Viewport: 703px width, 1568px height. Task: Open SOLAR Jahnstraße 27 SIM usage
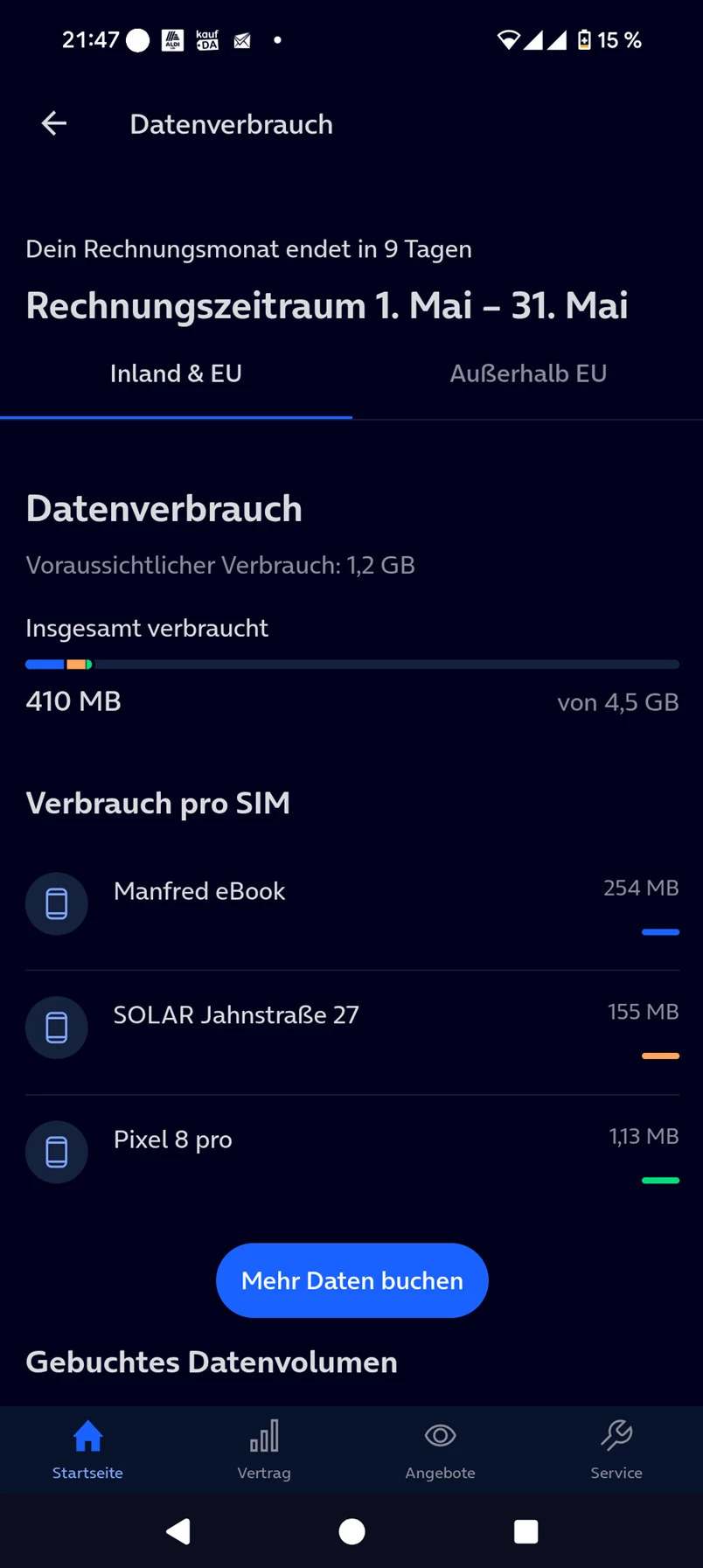click(x=351, y=1028)
